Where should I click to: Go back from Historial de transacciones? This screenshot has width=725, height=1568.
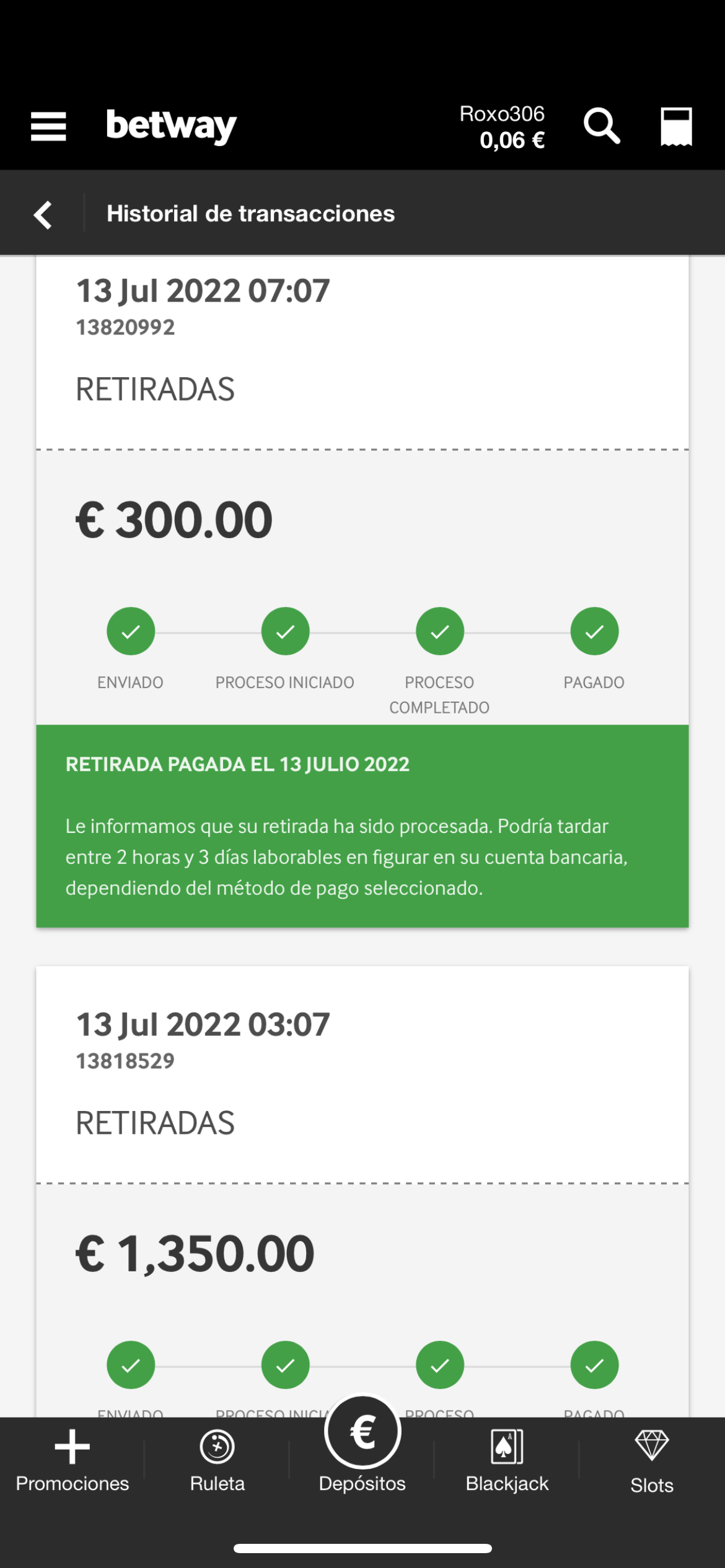(x=42, y=214)
